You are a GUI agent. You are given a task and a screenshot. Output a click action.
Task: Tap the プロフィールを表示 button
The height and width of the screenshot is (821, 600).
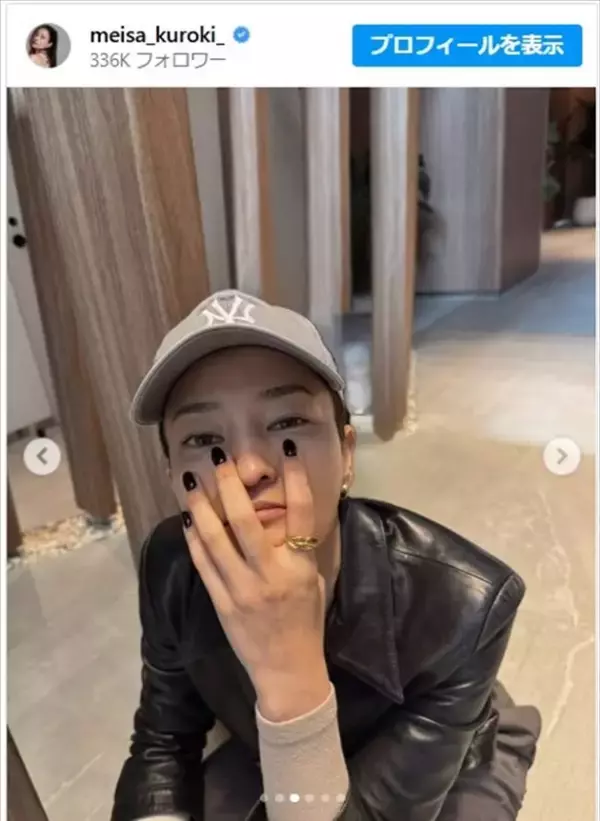466,45
